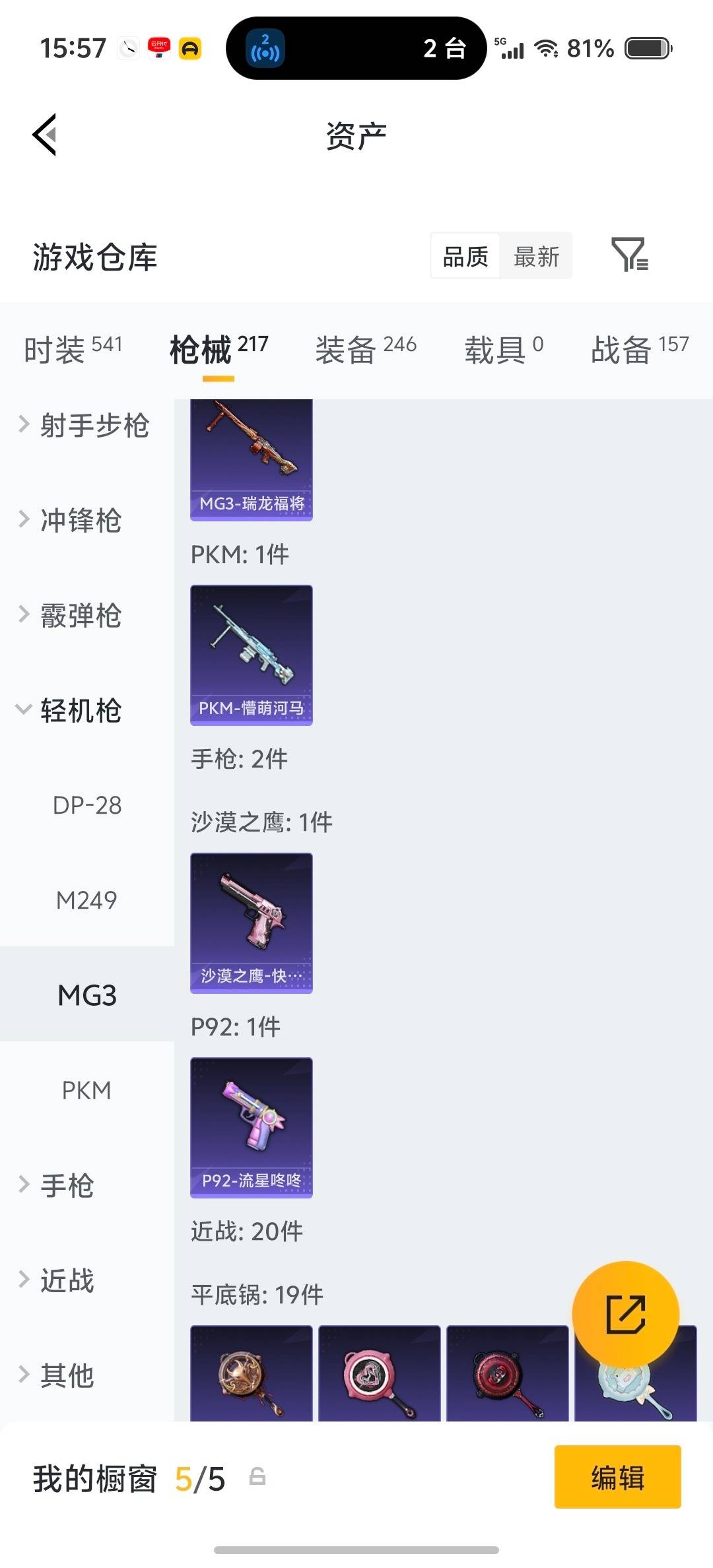
Task: Switch sorting to 品质
Action: click(x=464, y=255)
